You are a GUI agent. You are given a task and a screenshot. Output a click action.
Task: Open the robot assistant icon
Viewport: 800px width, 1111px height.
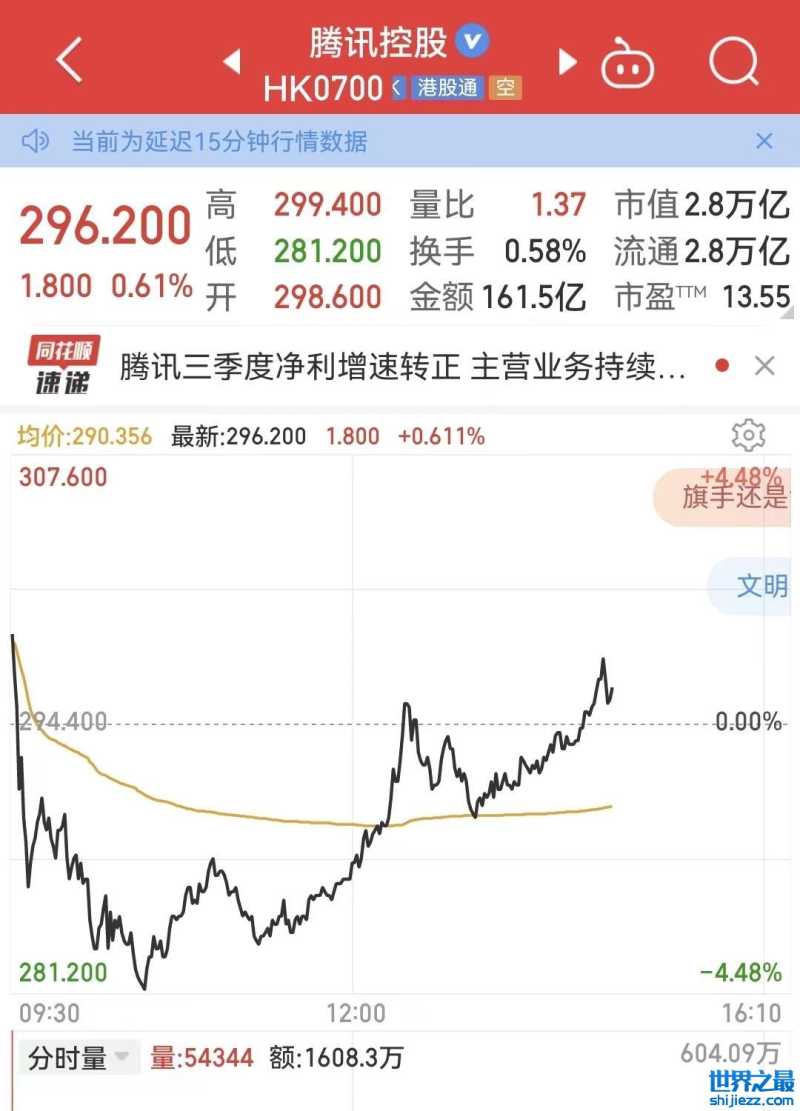pos(627,64)
